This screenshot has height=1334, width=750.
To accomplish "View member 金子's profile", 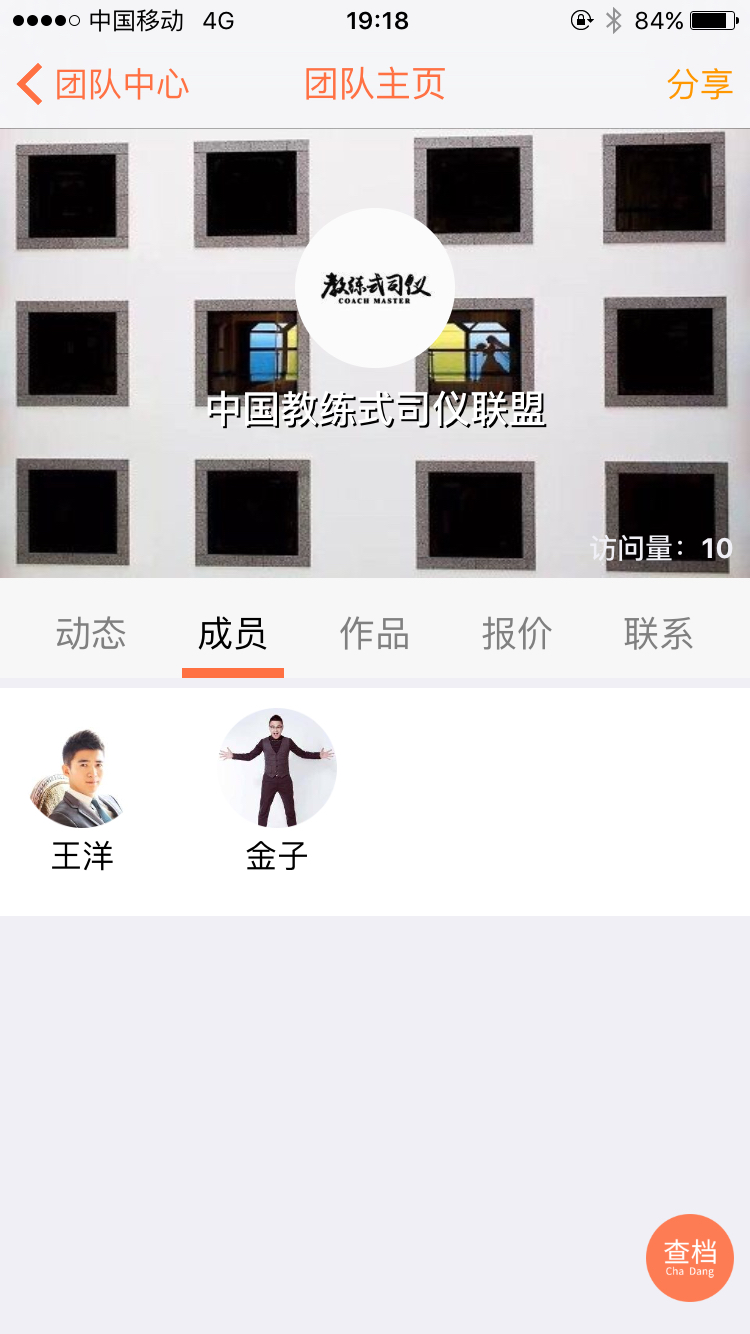I will click(277, 790).
